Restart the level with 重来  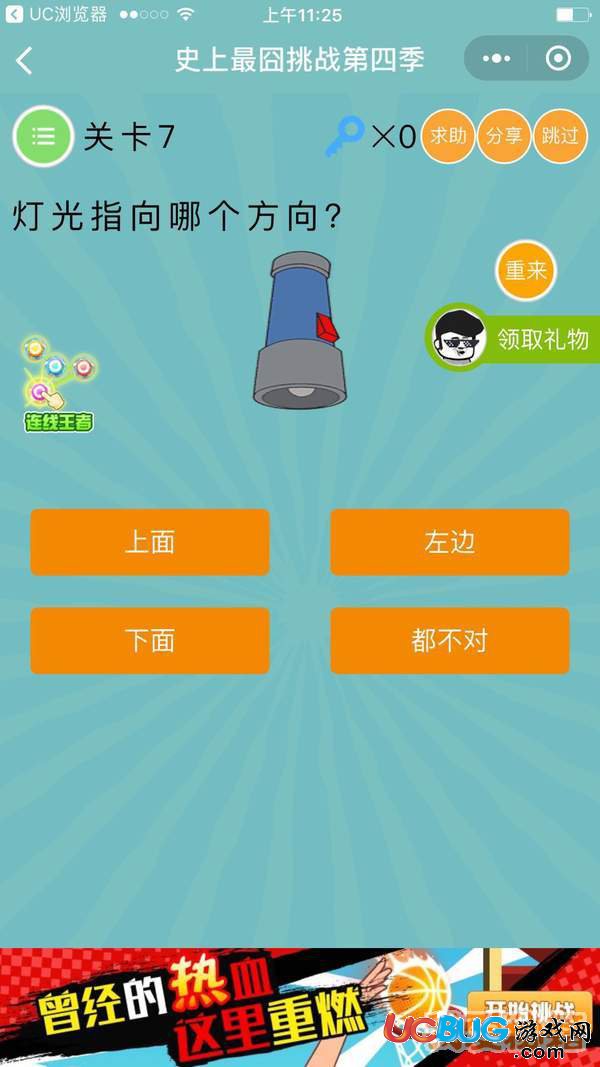click(525, 271)
